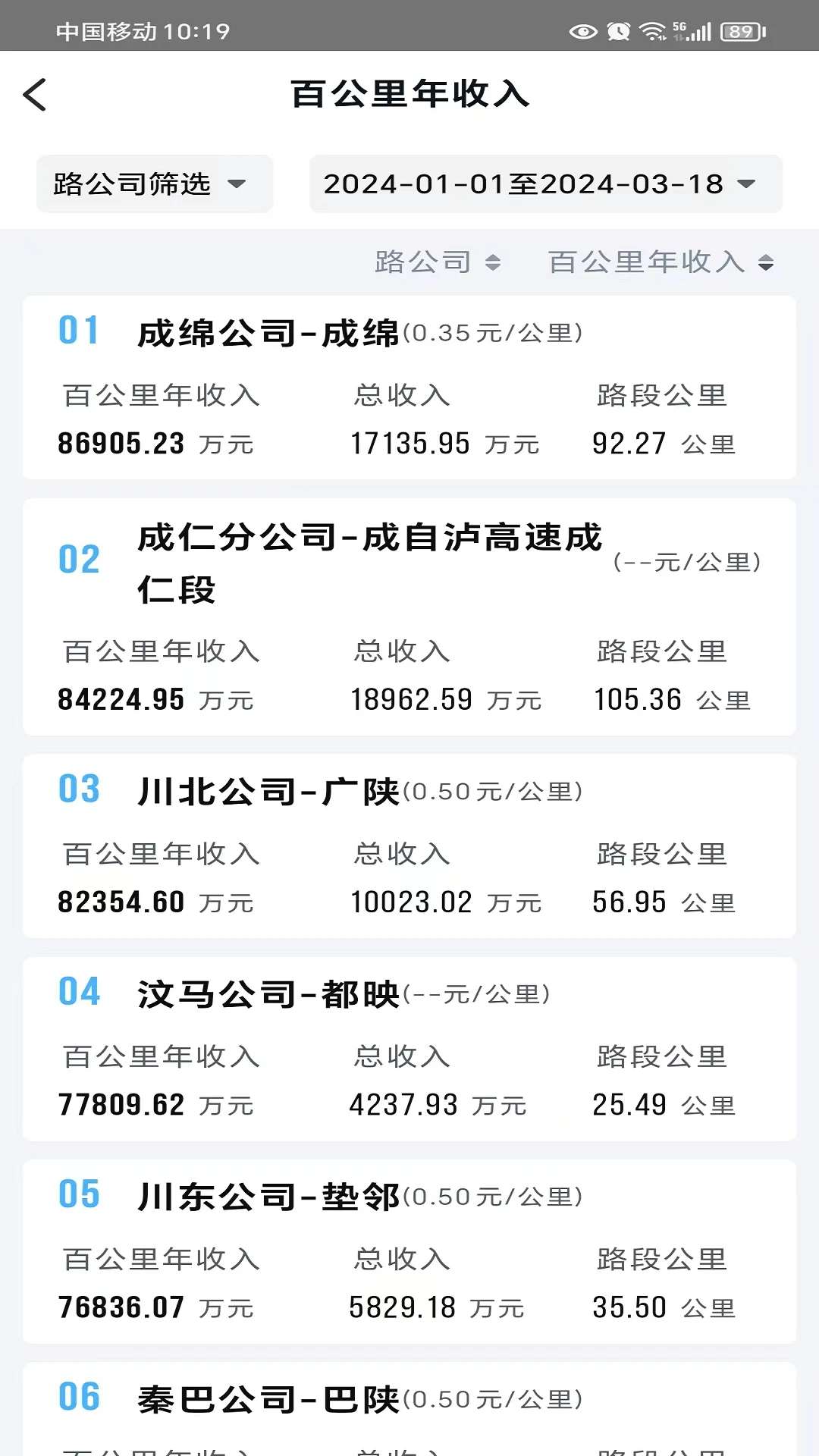Open the 成仁分公司-成自泸高速成仁段 card
The width and height of the screenshot is (819, 1456).
[409, 617]
